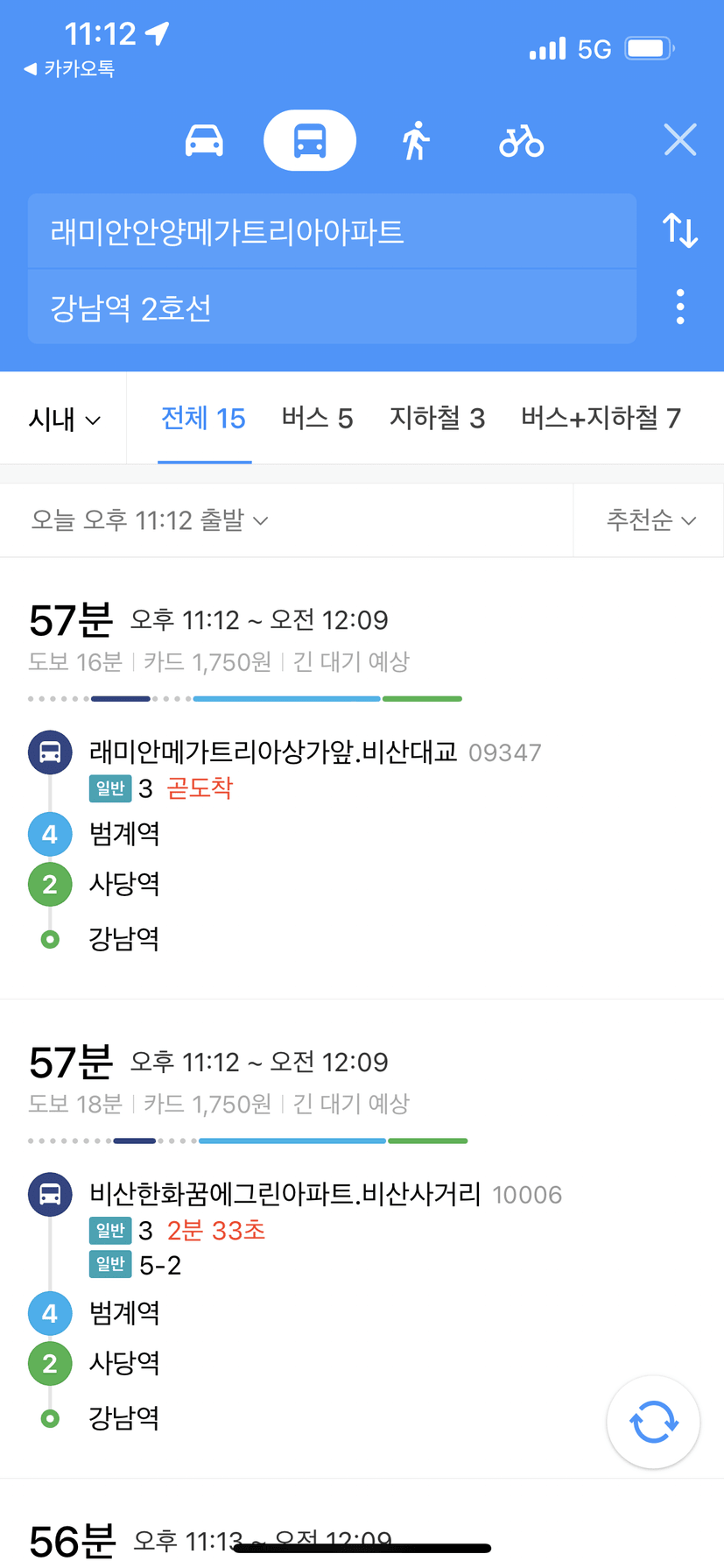Open the 시내 dropdown
This screenshot has height=1568, width=724.
tap(64, 419)
